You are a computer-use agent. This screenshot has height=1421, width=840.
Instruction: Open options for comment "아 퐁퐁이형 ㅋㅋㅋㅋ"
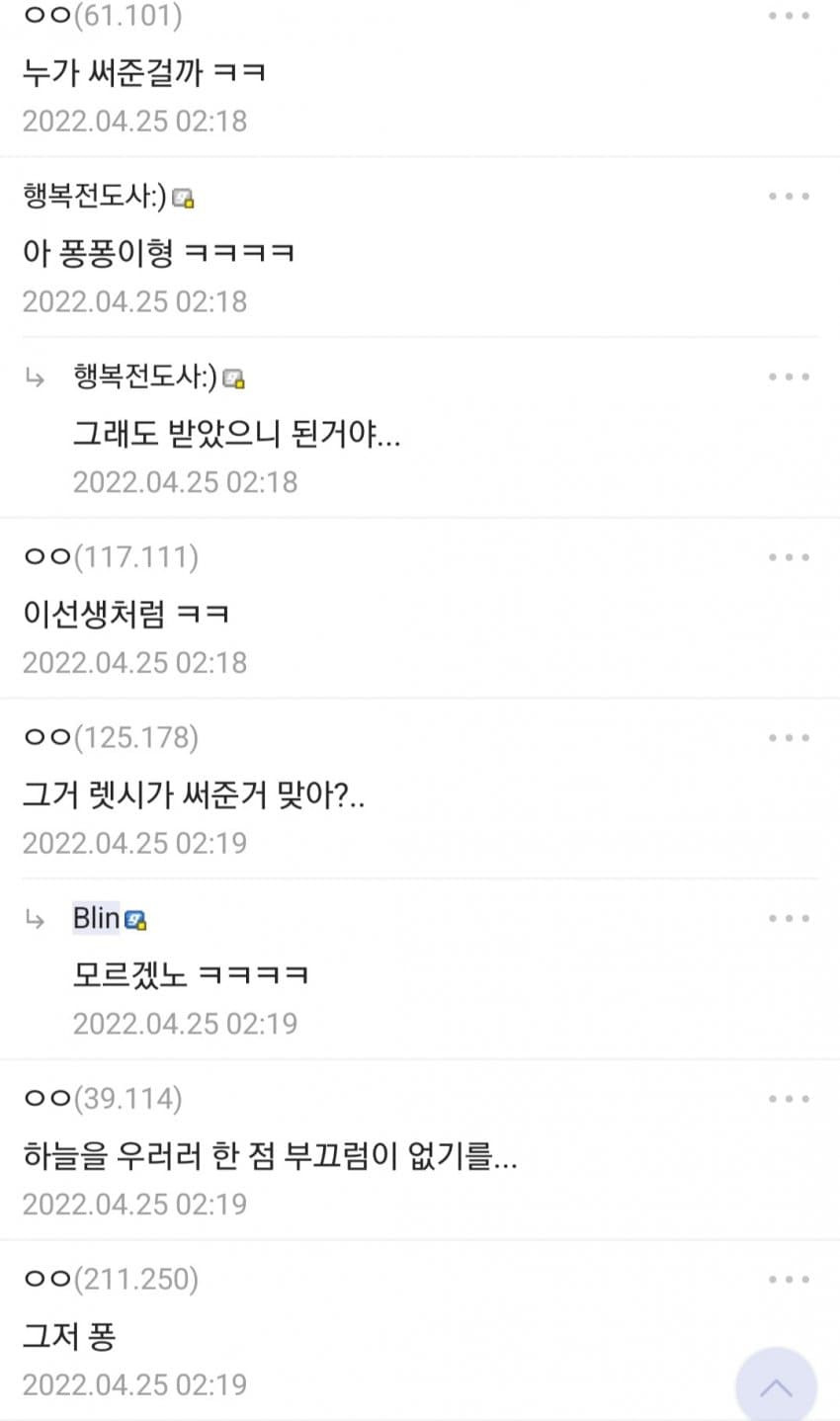click(789, 197)
